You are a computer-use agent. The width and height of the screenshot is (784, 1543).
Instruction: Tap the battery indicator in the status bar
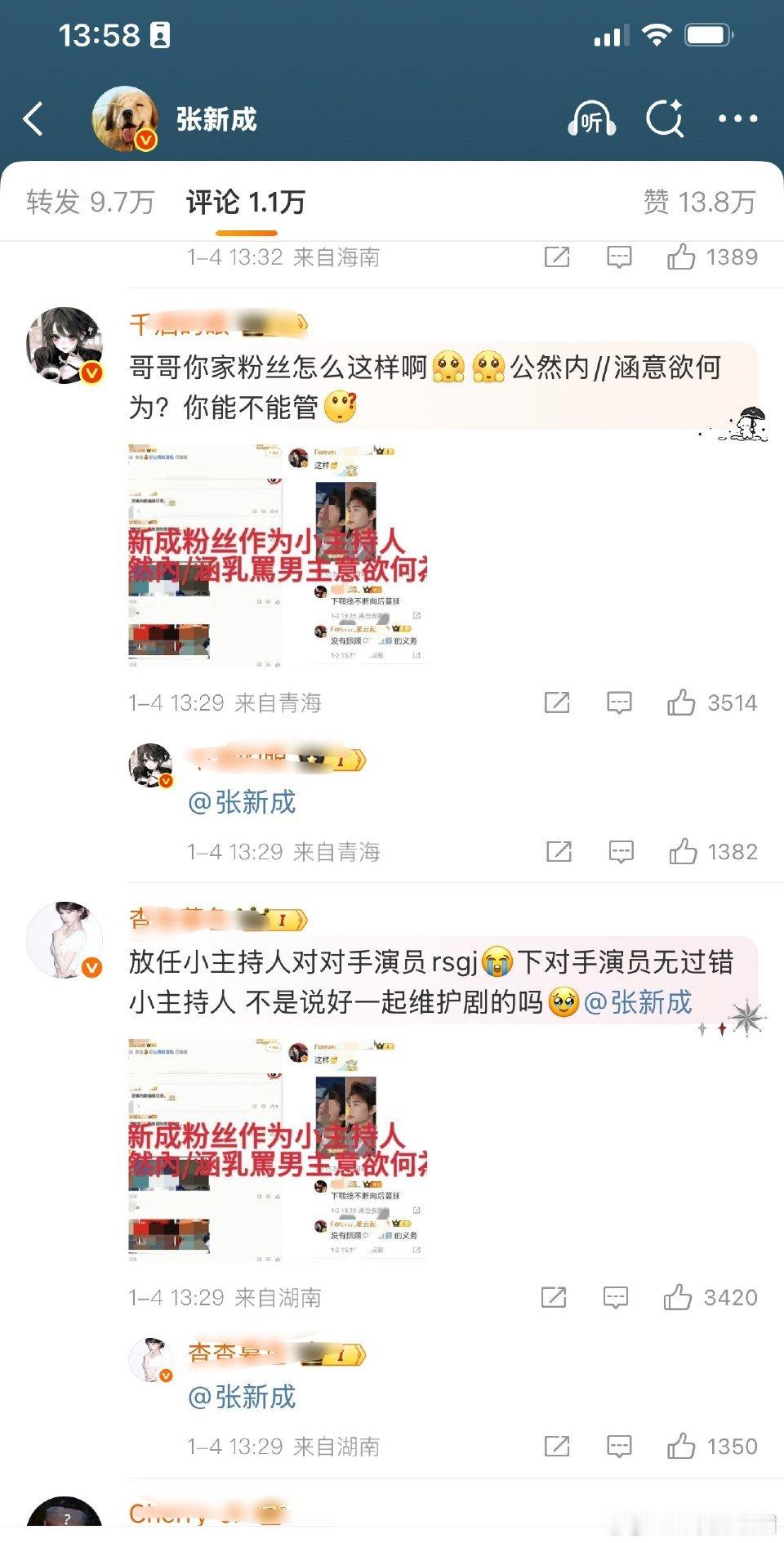click(x=707, y=33)
